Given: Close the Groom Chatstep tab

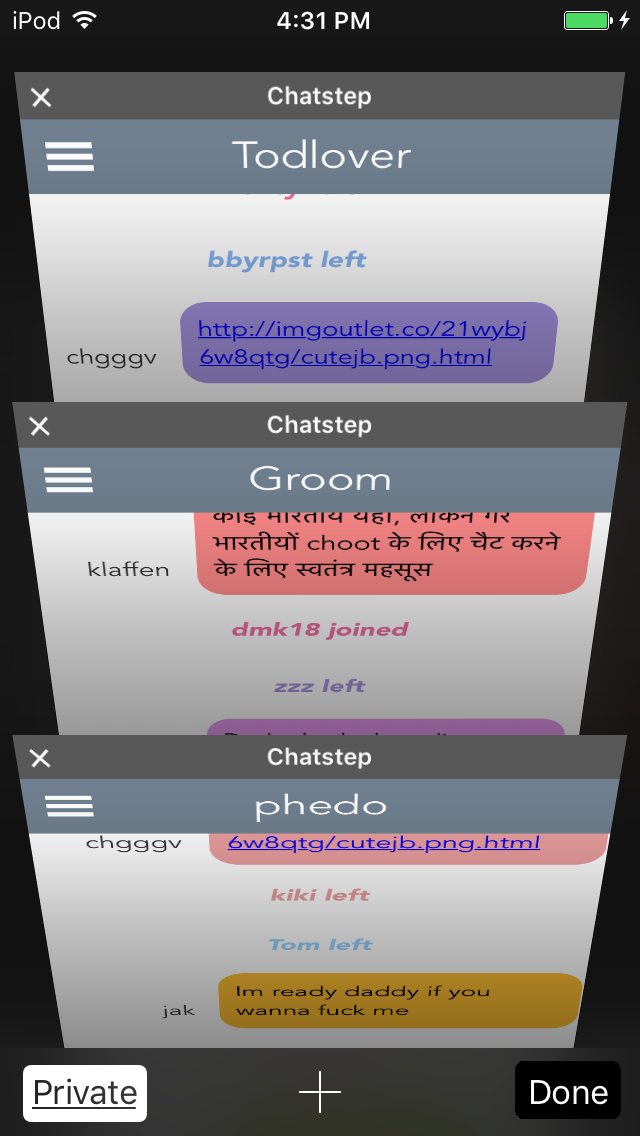Looking at the screenshot, I should (x=39, y=427).
